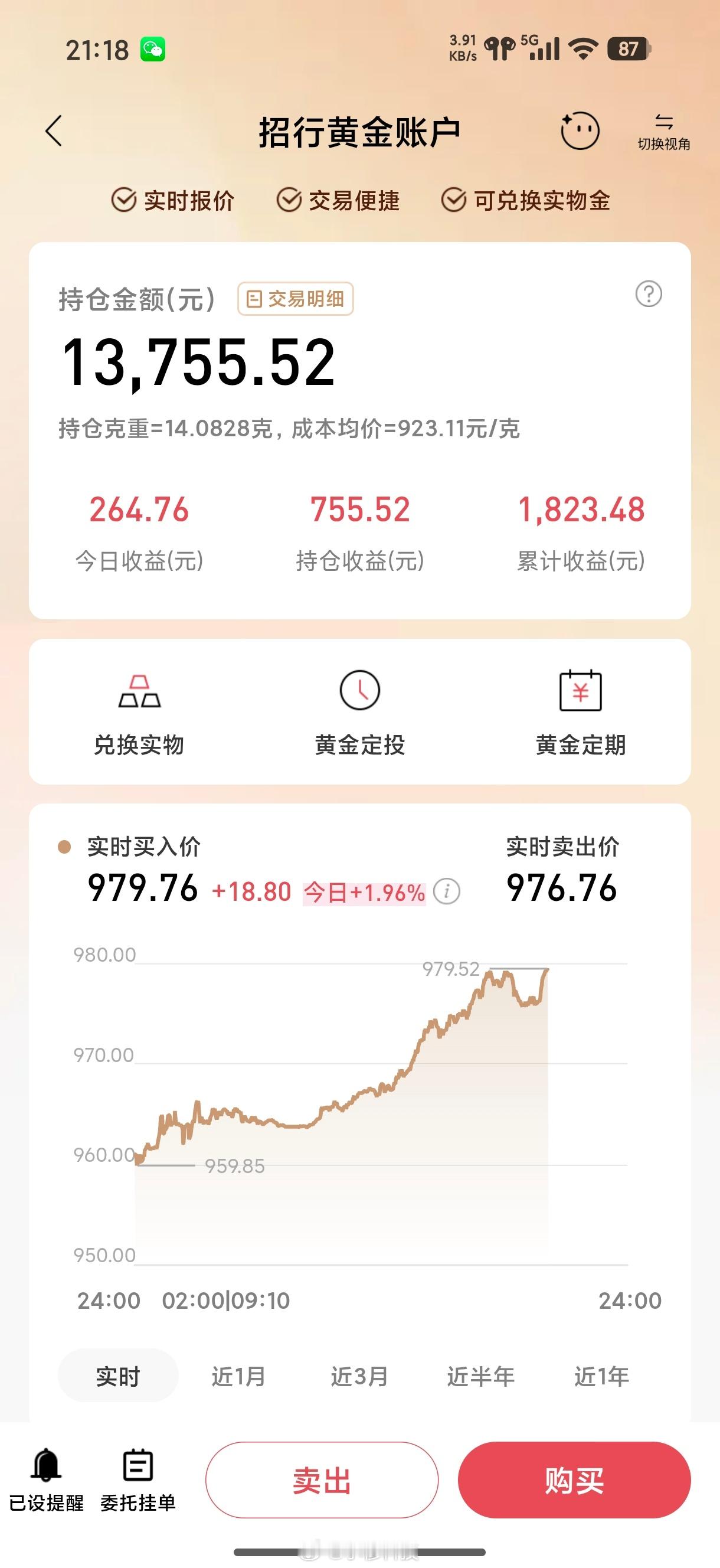This screenshot has width=720, height=1568.
Task: Open the 黄金定投 automatic investment plan
Action: (x=359, y=713)
